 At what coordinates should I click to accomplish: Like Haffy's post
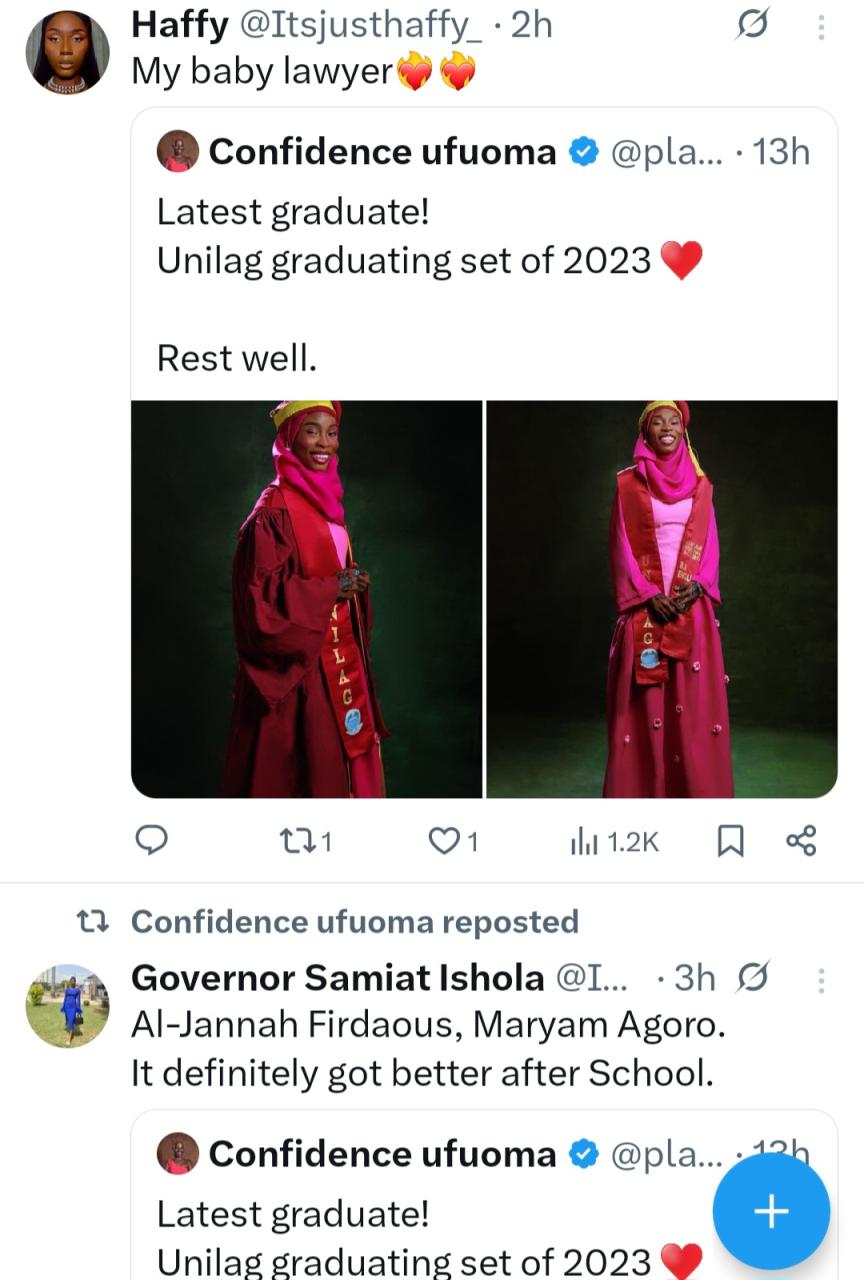(452, 842)
